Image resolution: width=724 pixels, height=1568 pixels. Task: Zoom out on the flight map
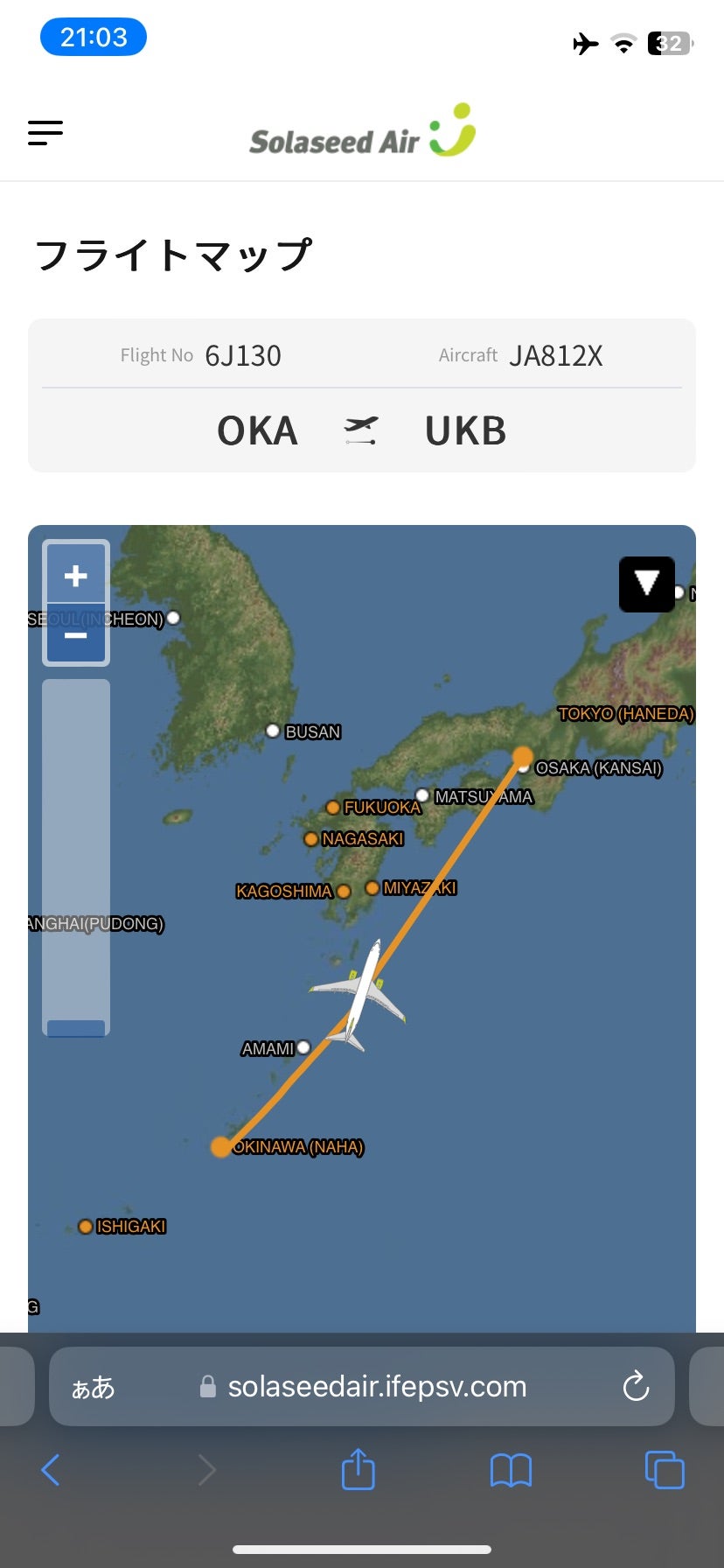click(x=76, y=633)
